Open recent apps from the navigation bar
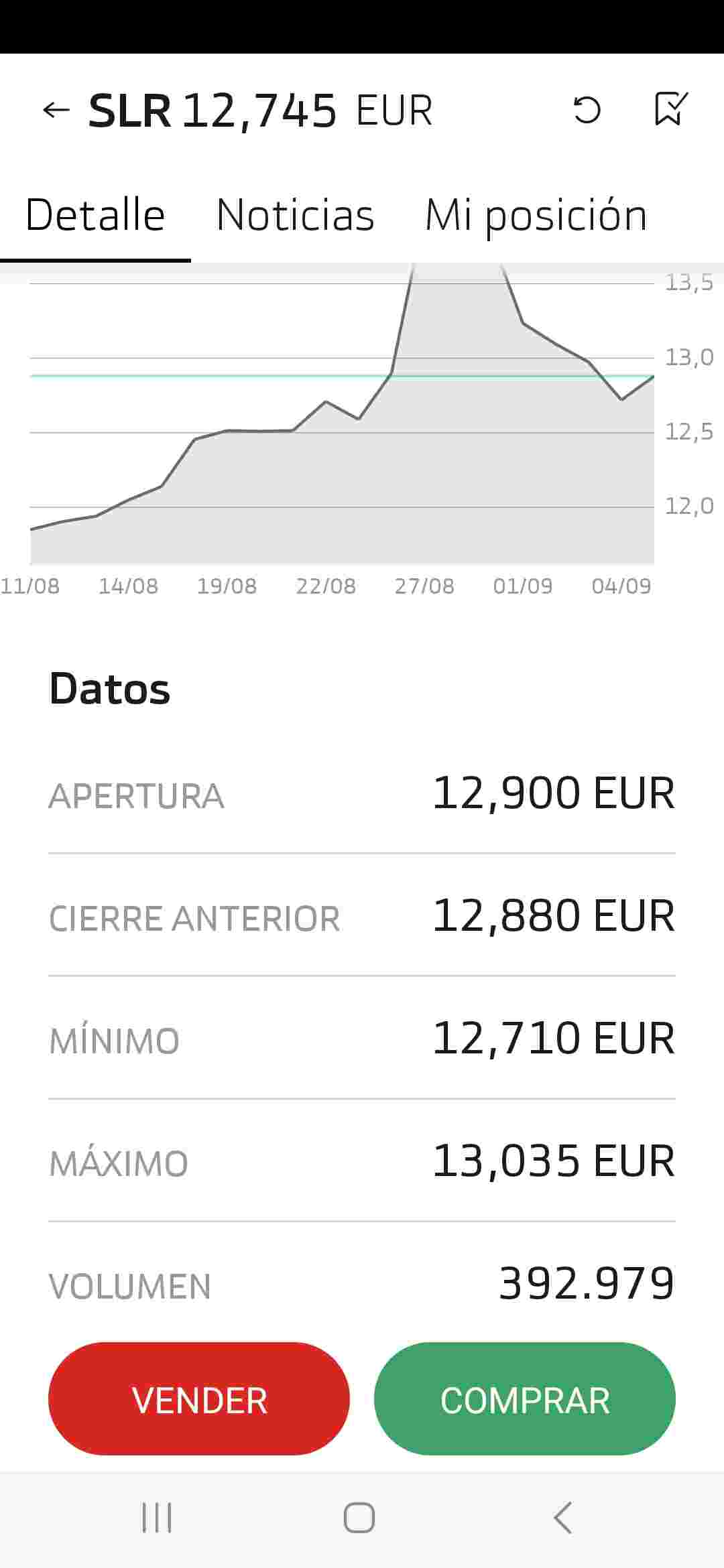 pos(158,1518)
